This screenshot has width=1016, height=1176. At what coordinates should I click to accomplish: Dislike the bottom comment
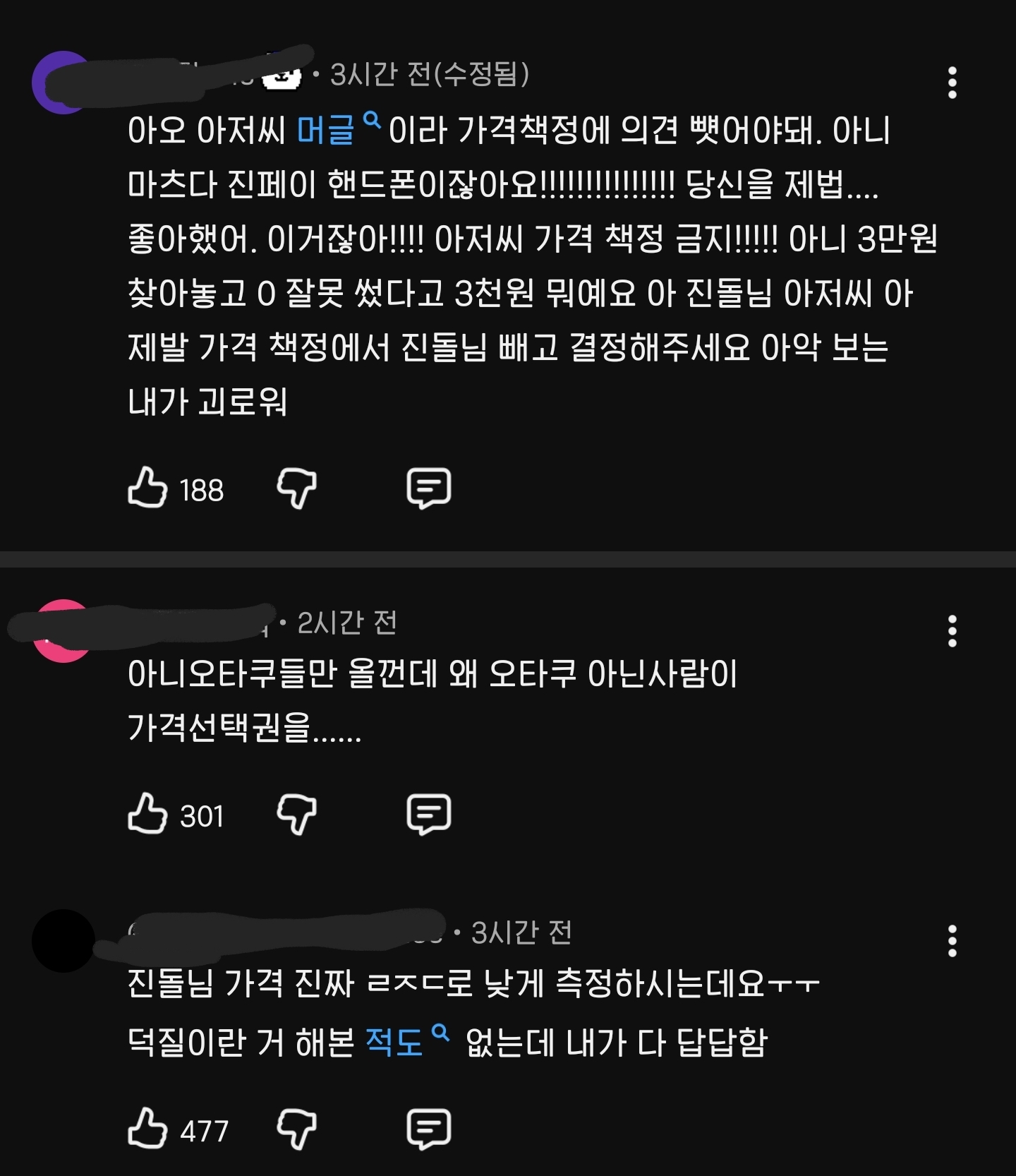294,1129
